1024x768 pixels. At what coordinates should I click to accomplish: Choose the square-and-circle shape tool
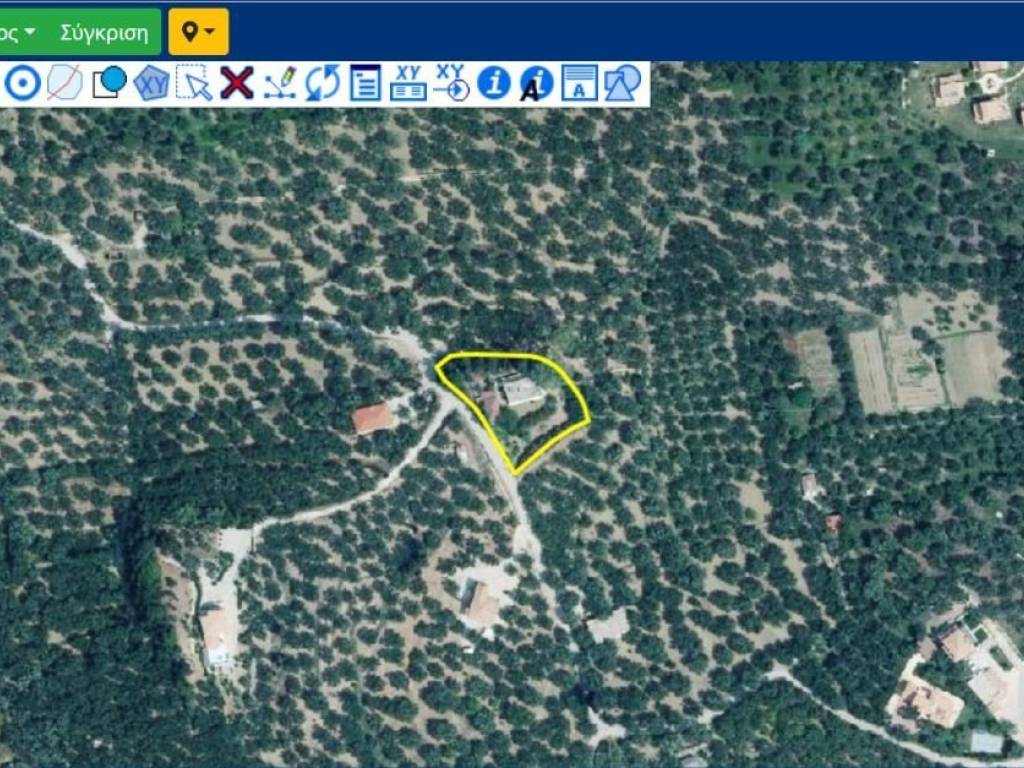[109, 82]
